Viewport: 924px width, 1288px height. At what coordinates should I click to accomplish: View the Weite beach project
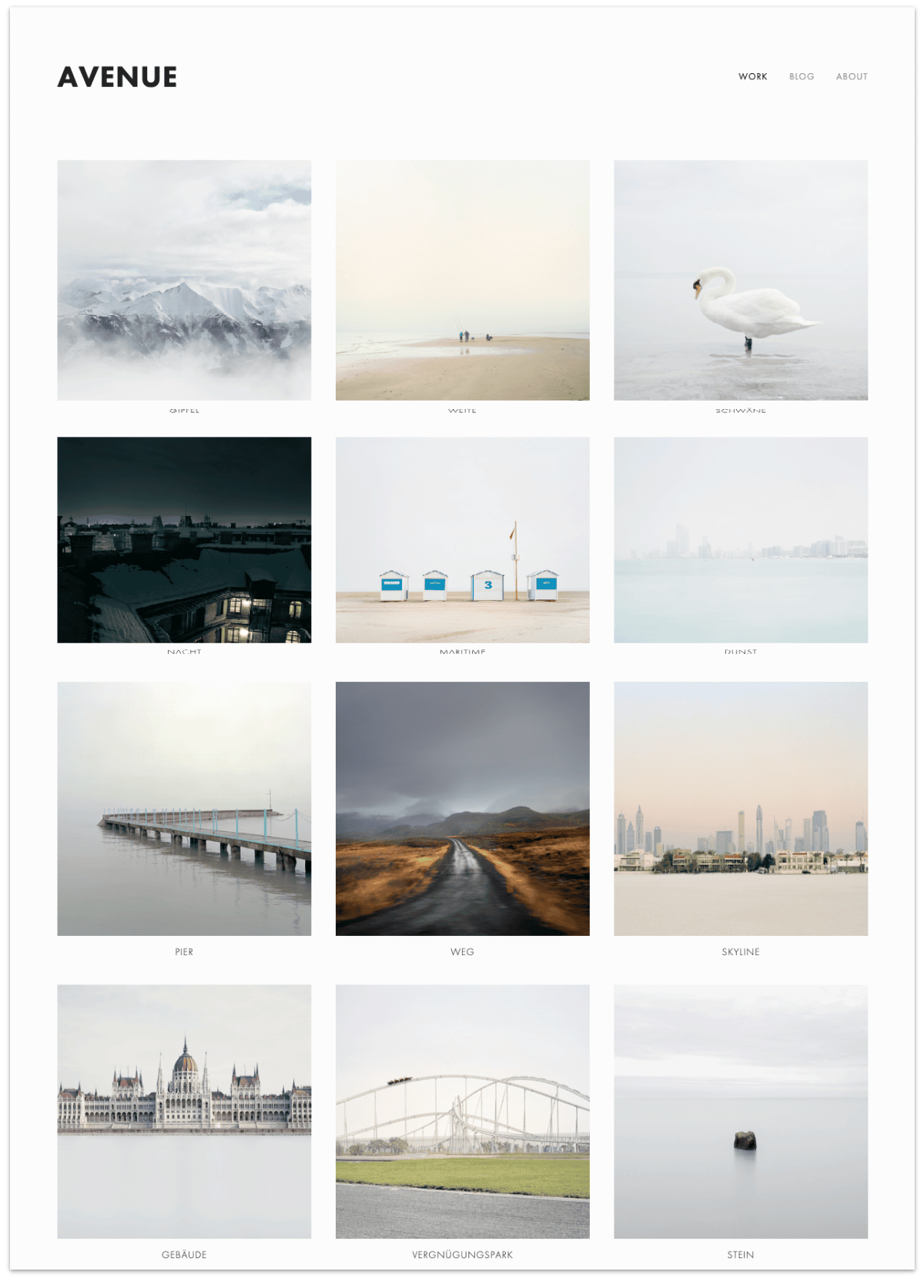coord(462,280)
